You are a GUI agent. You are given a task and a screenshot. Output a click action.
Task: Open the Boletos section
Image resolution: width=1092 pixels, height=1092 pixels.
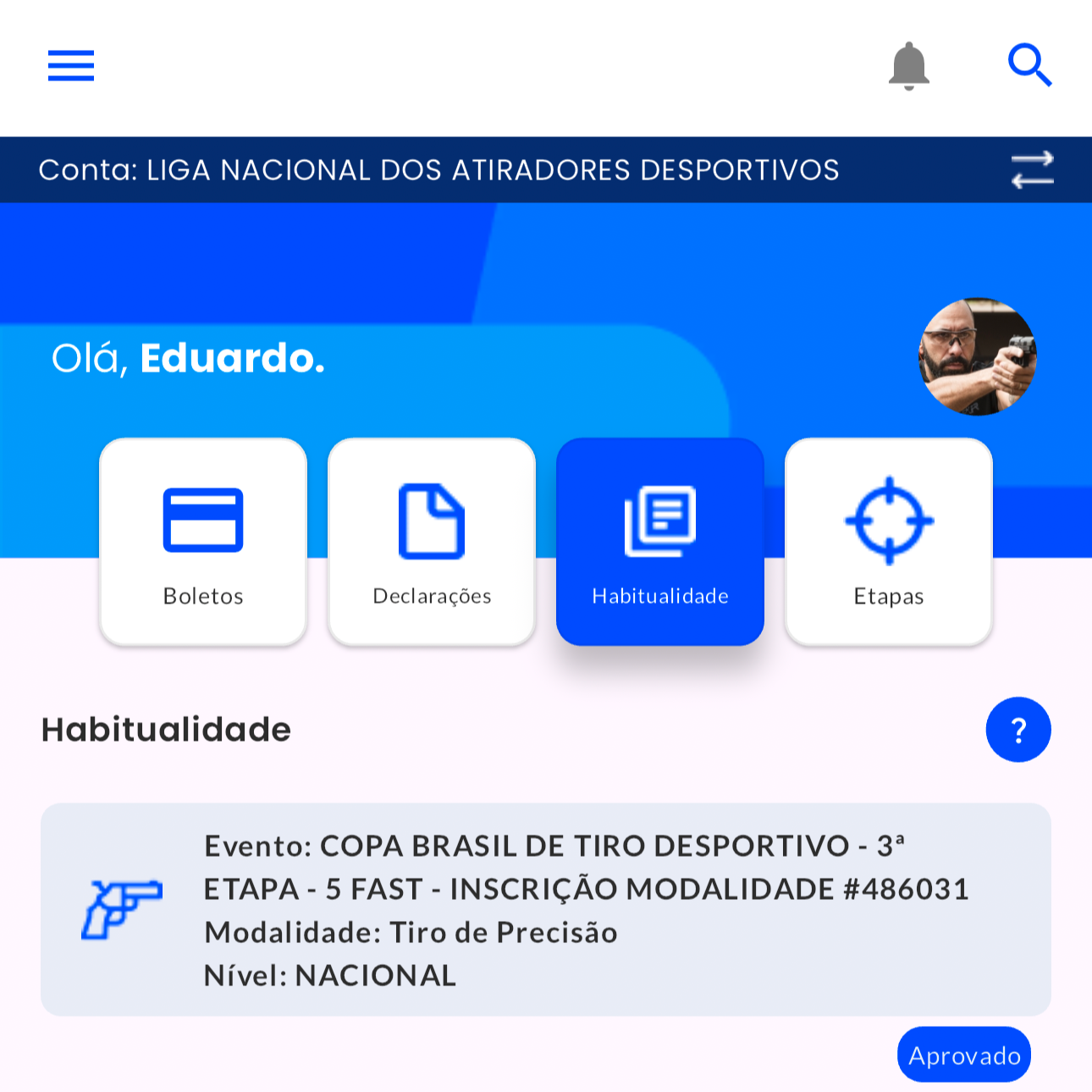click(x=203, y=542)
